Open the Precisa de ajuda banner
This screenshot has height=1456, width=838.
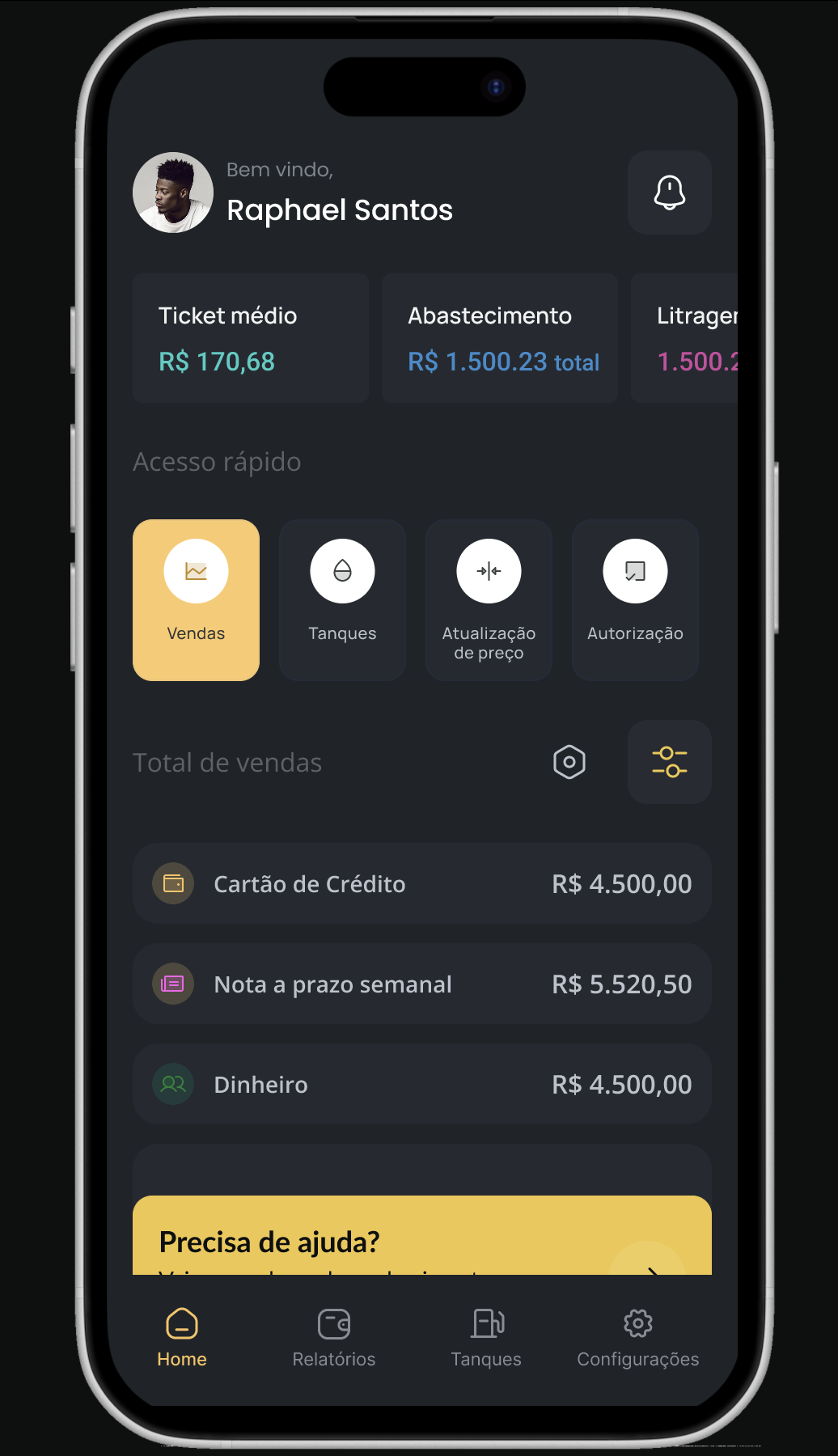[422, 1238]
